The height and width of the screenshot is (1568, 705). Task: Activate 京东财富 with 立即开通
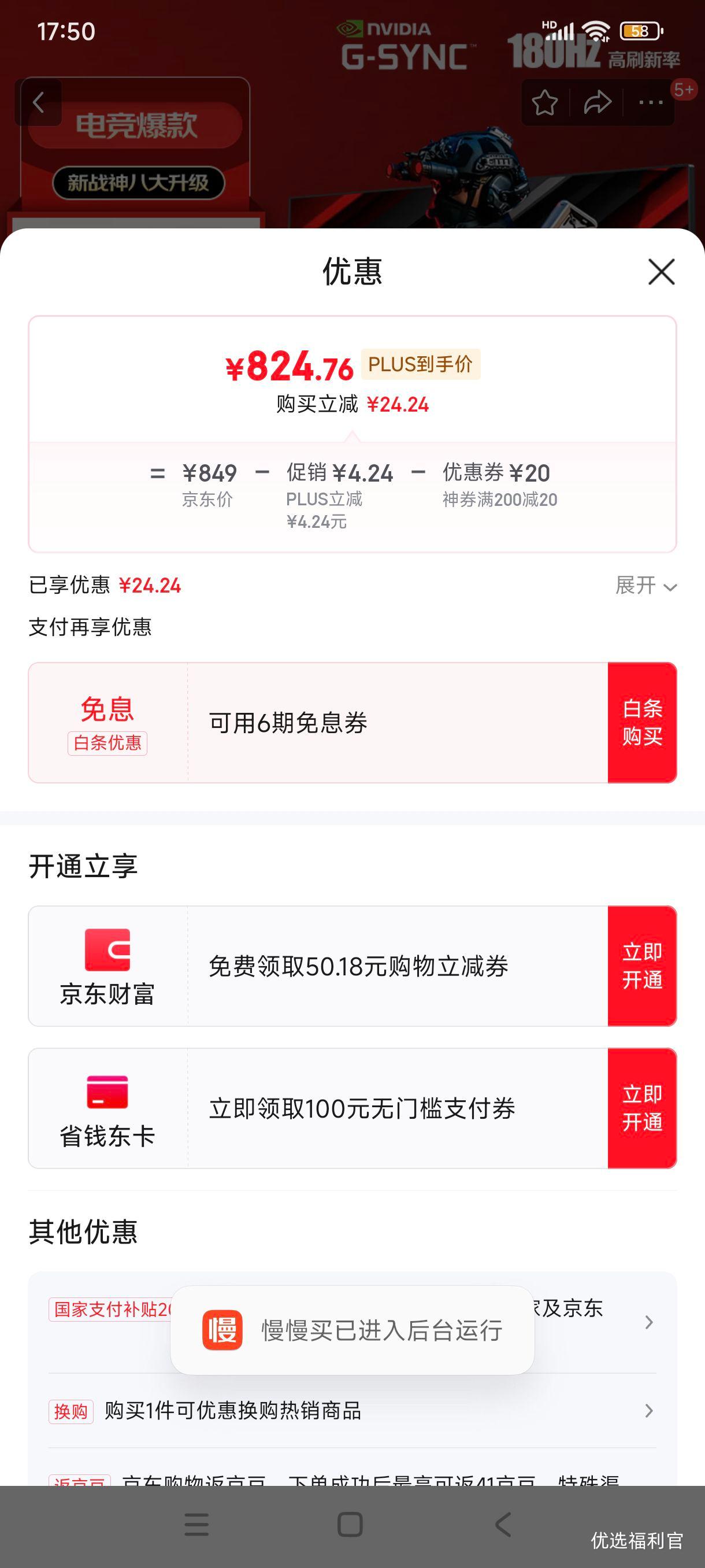coord(642,966)
